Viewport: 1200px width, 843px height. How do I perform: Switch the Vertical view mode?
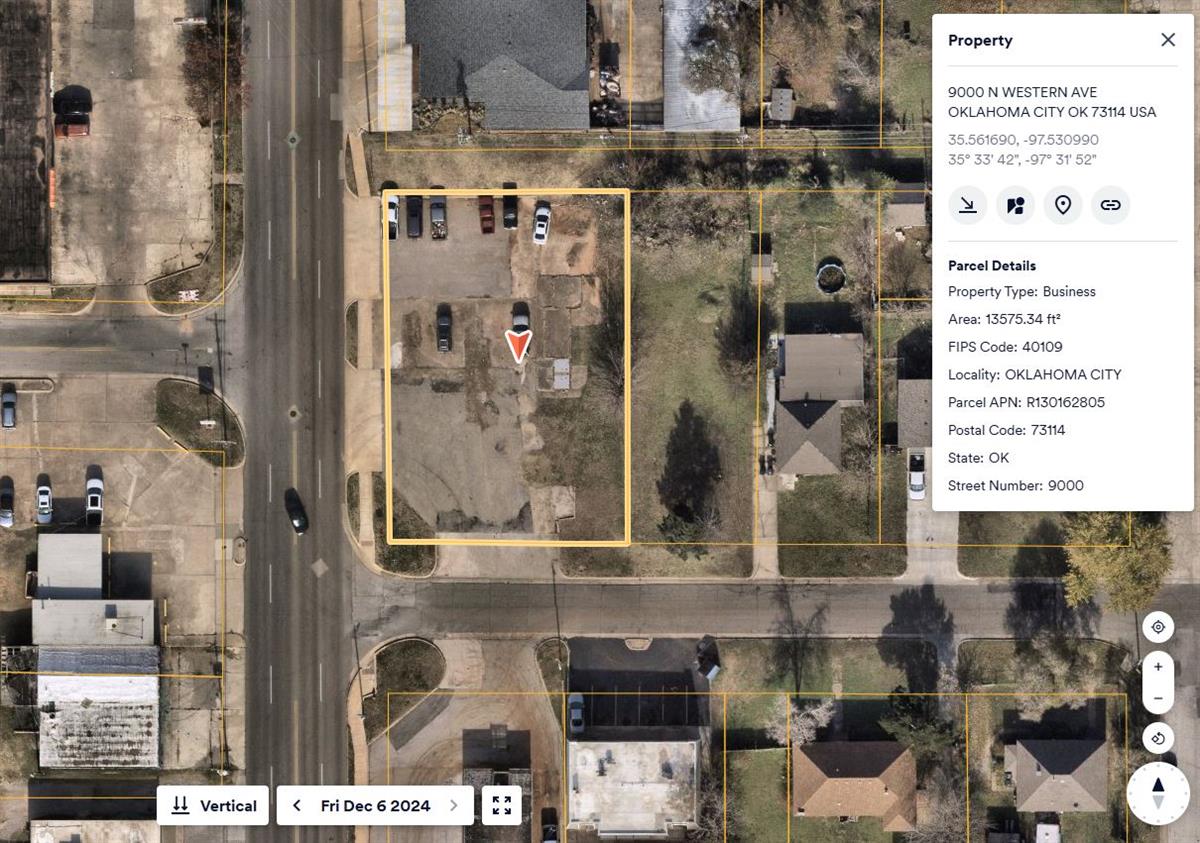point(213,805)
